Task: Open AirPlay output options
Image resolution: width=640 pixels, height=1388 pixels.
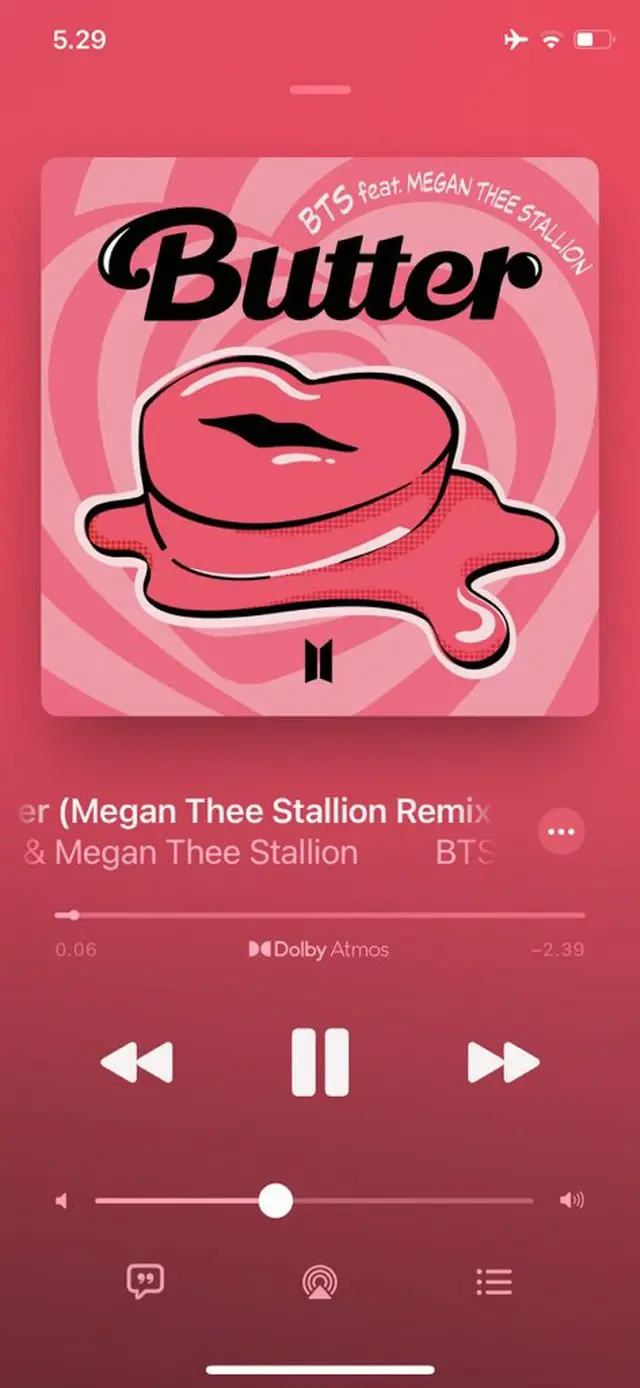Action: (x=320, y=1281)
